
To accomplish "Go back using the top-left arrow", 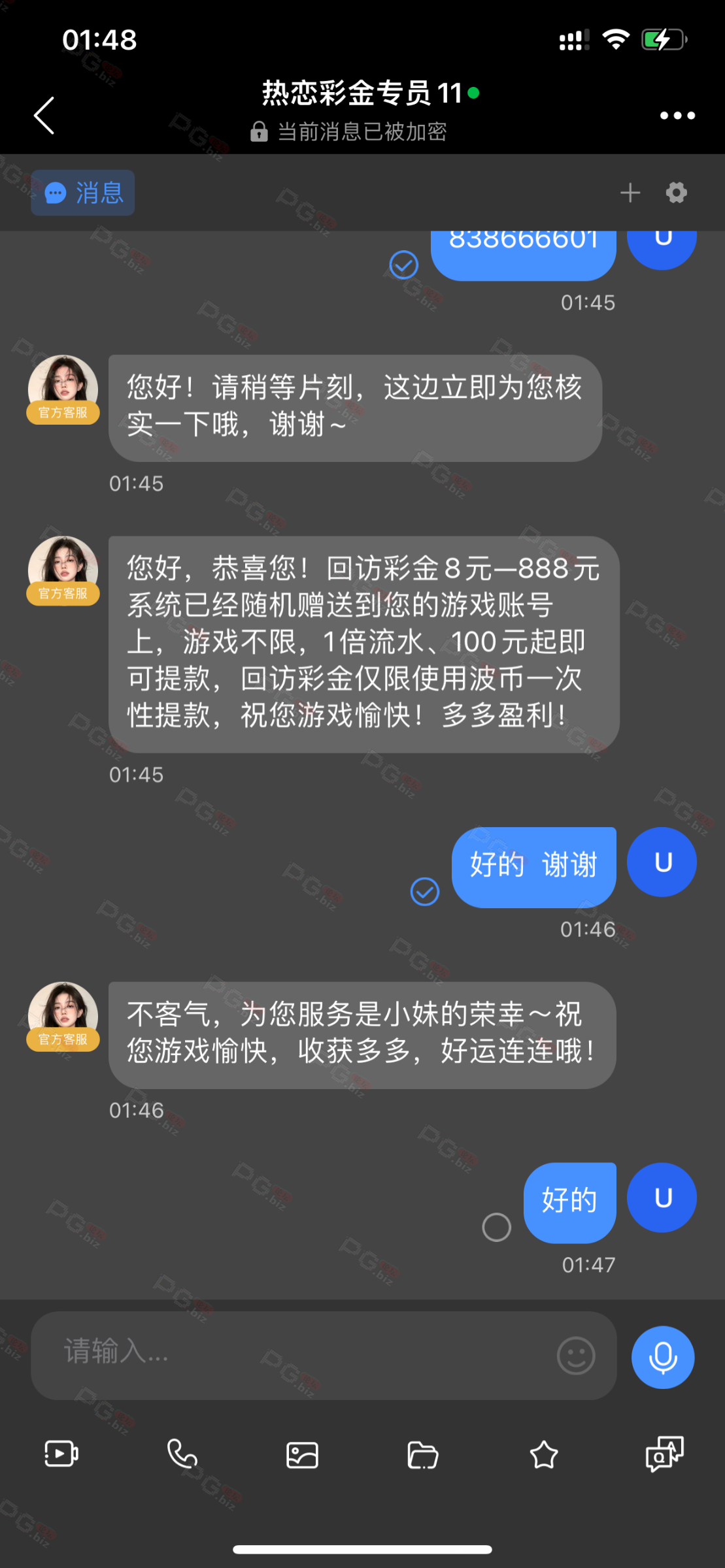I will tap(44, 116).
